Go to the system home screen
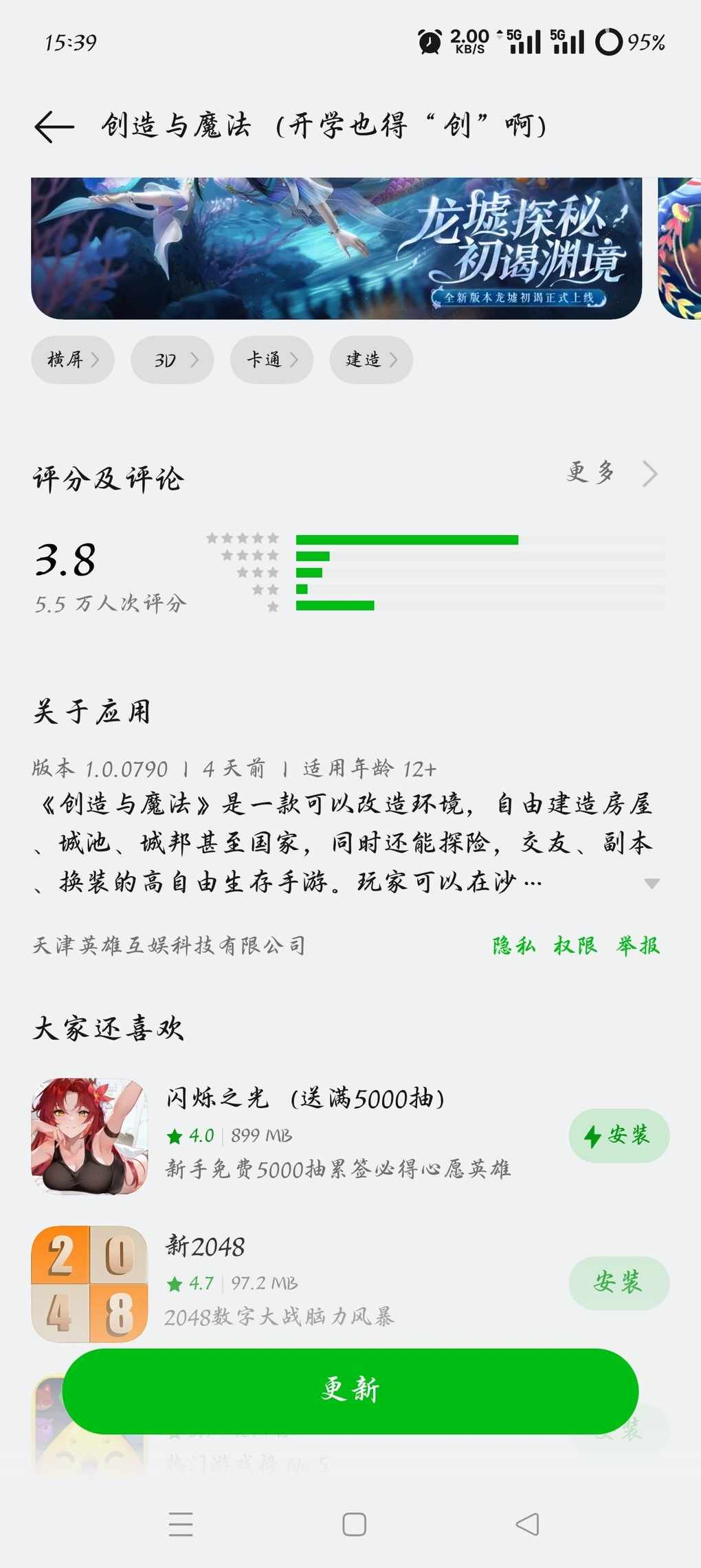Image resolution: width=701 pixels, height=1568 pixels. tap(354, 1524)
